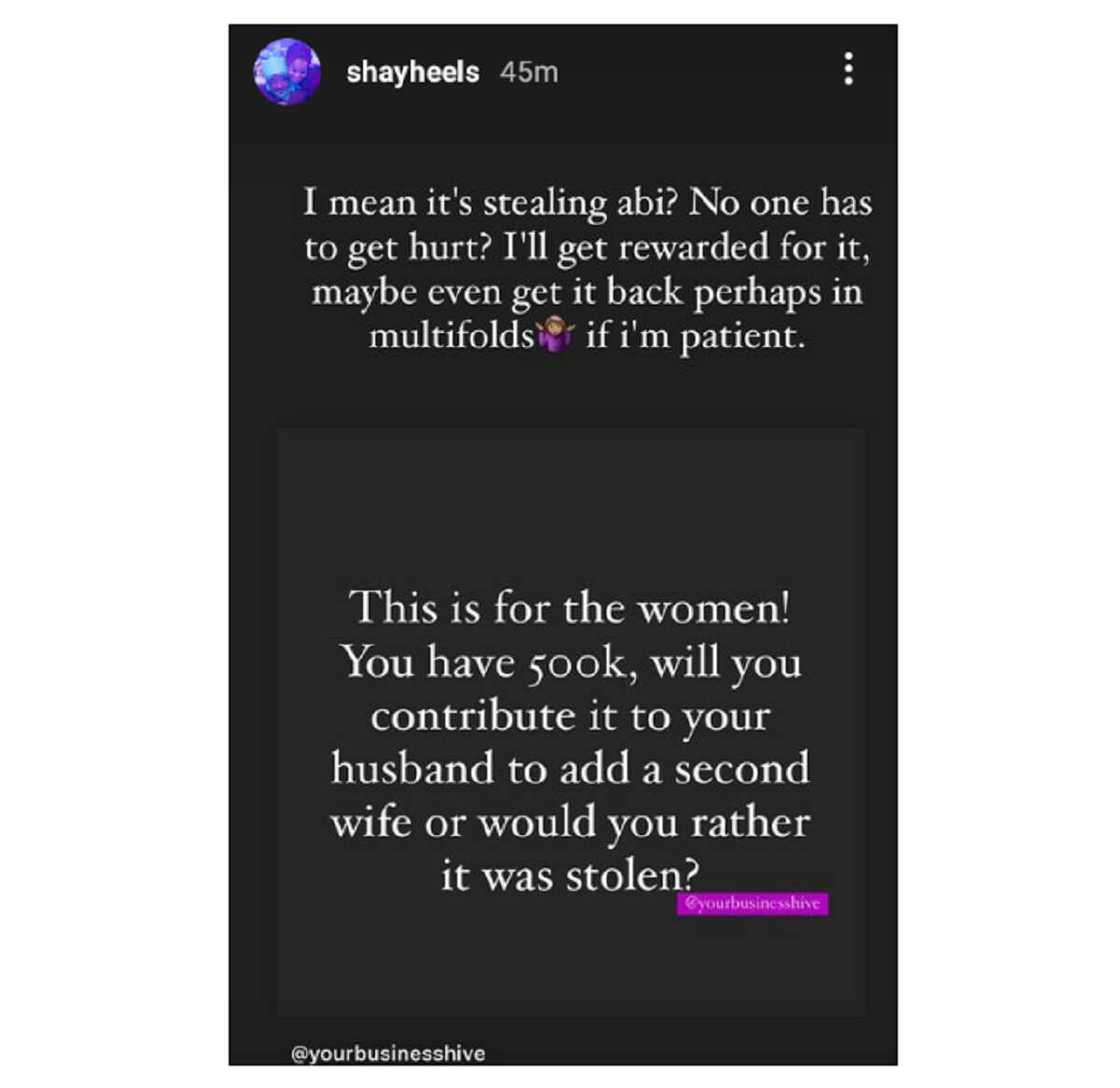This screenshot has width=1120, height=1088.
Task: Tap the shayheels username
Action: 414,73
